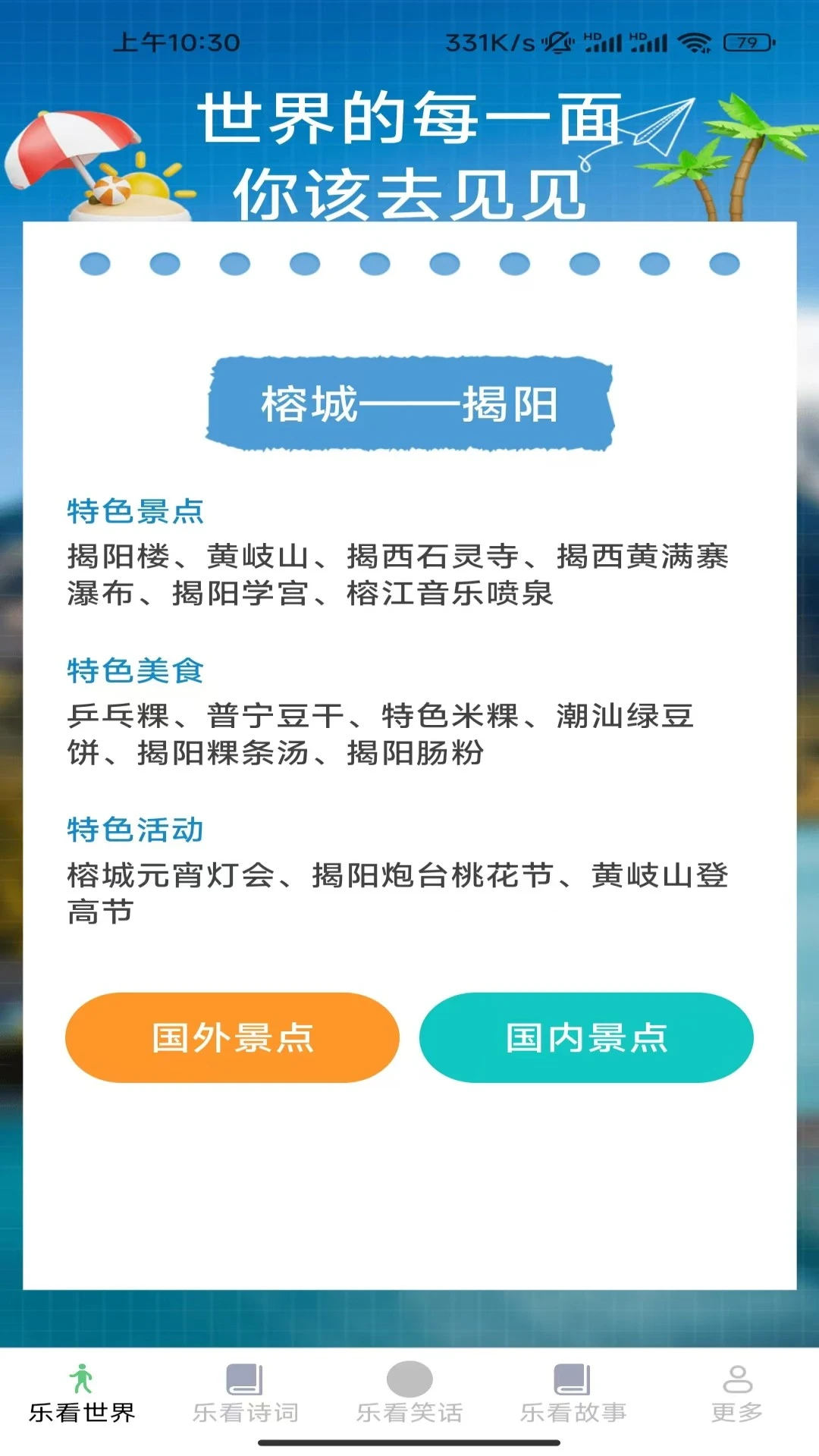The image size is (819, 1456).
Task: Open the 更多 tab
Action: [737, 1394]
